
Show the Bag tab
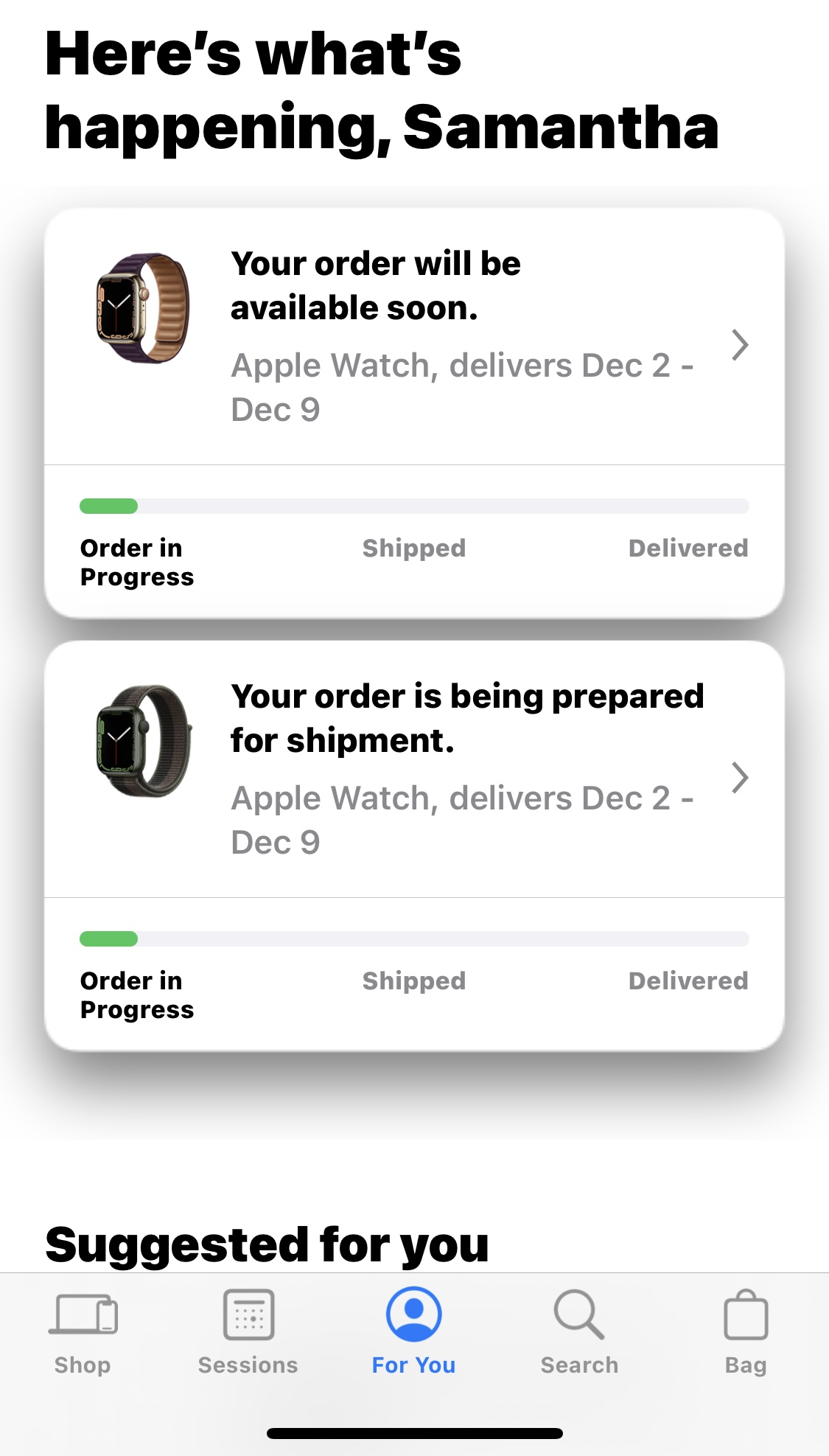point(746,1331)
